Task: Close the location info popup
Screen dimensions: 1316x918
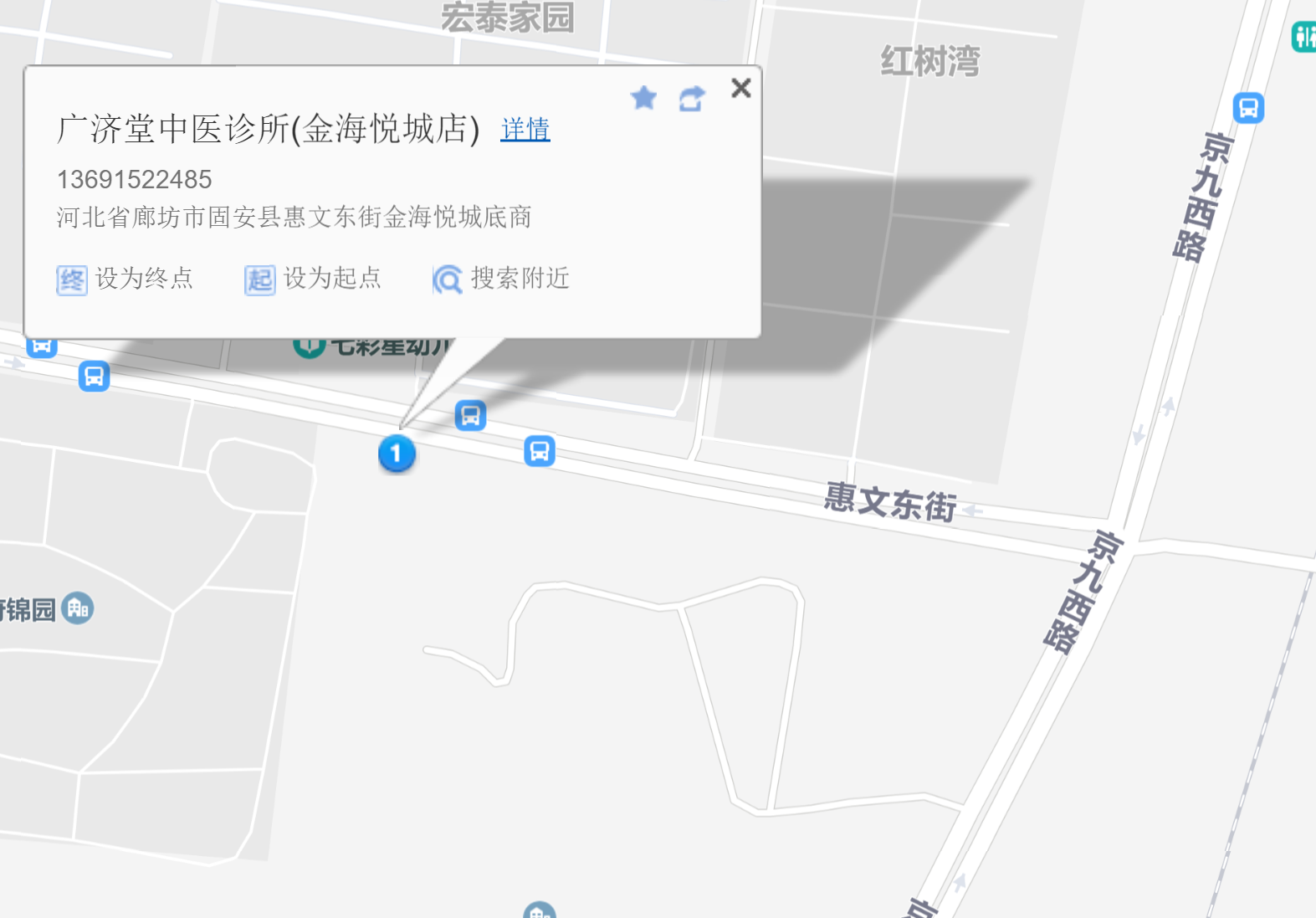Action: (x=740, y=88)
